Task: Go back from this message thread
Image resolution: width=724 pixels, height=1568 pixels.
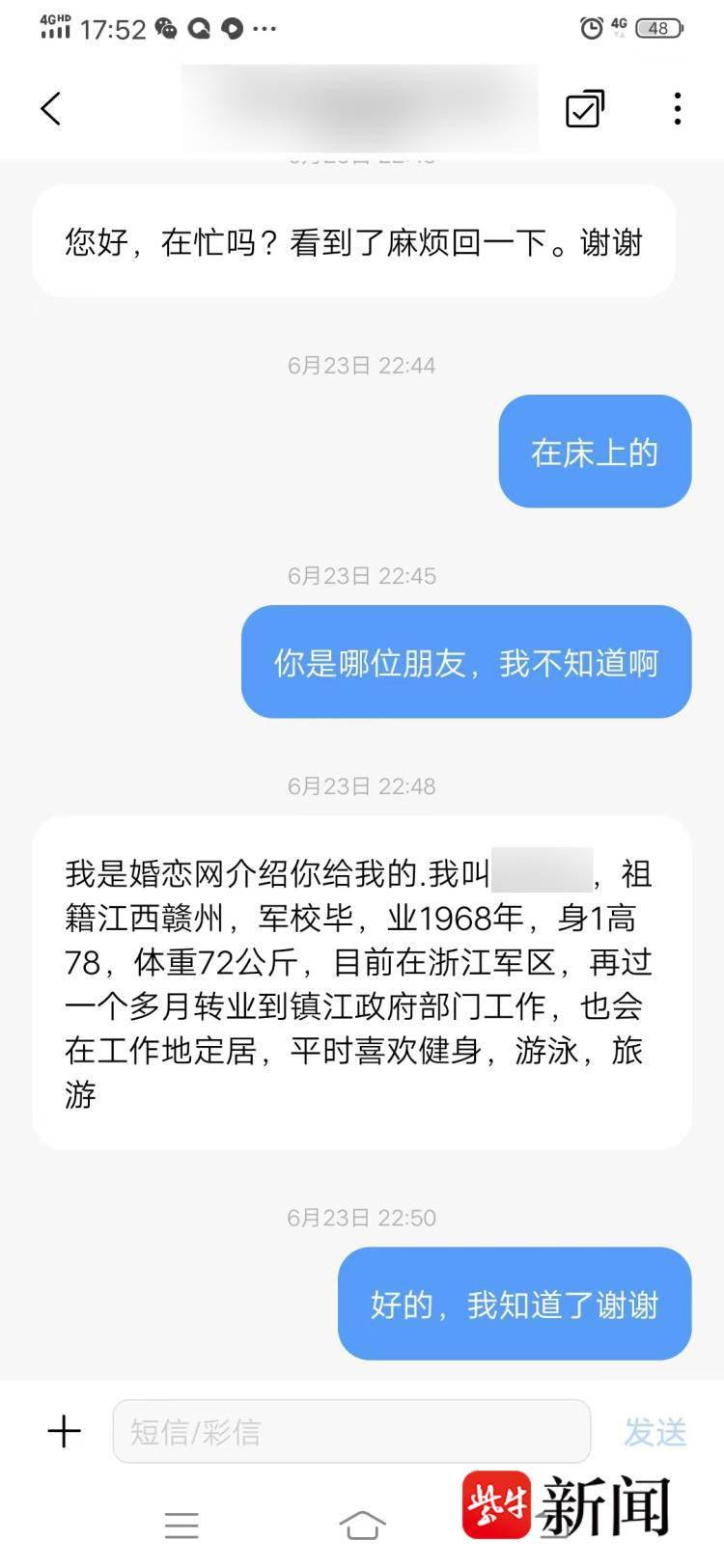Action: 51,109
